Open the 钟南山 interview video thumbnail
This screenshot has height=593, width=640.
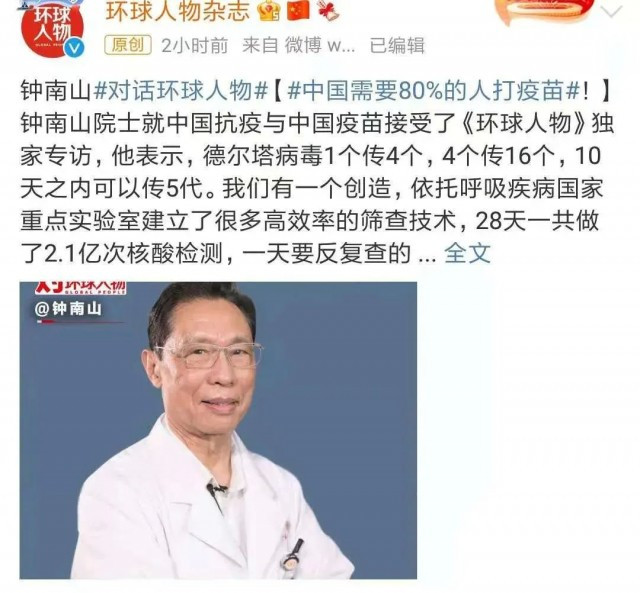point(218,430)
